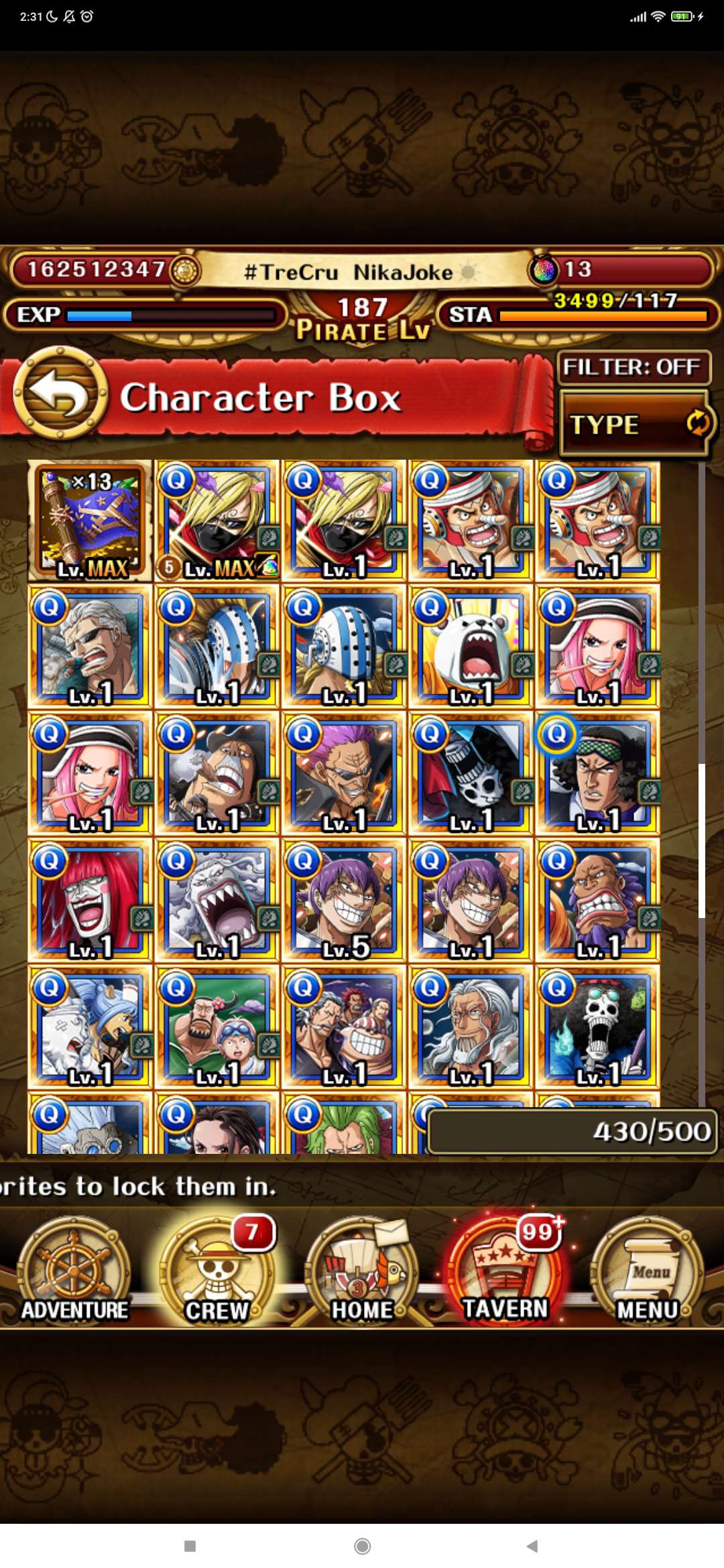Change the TYPE sort order
724x1568 pixels.
[x=633, y=424]
